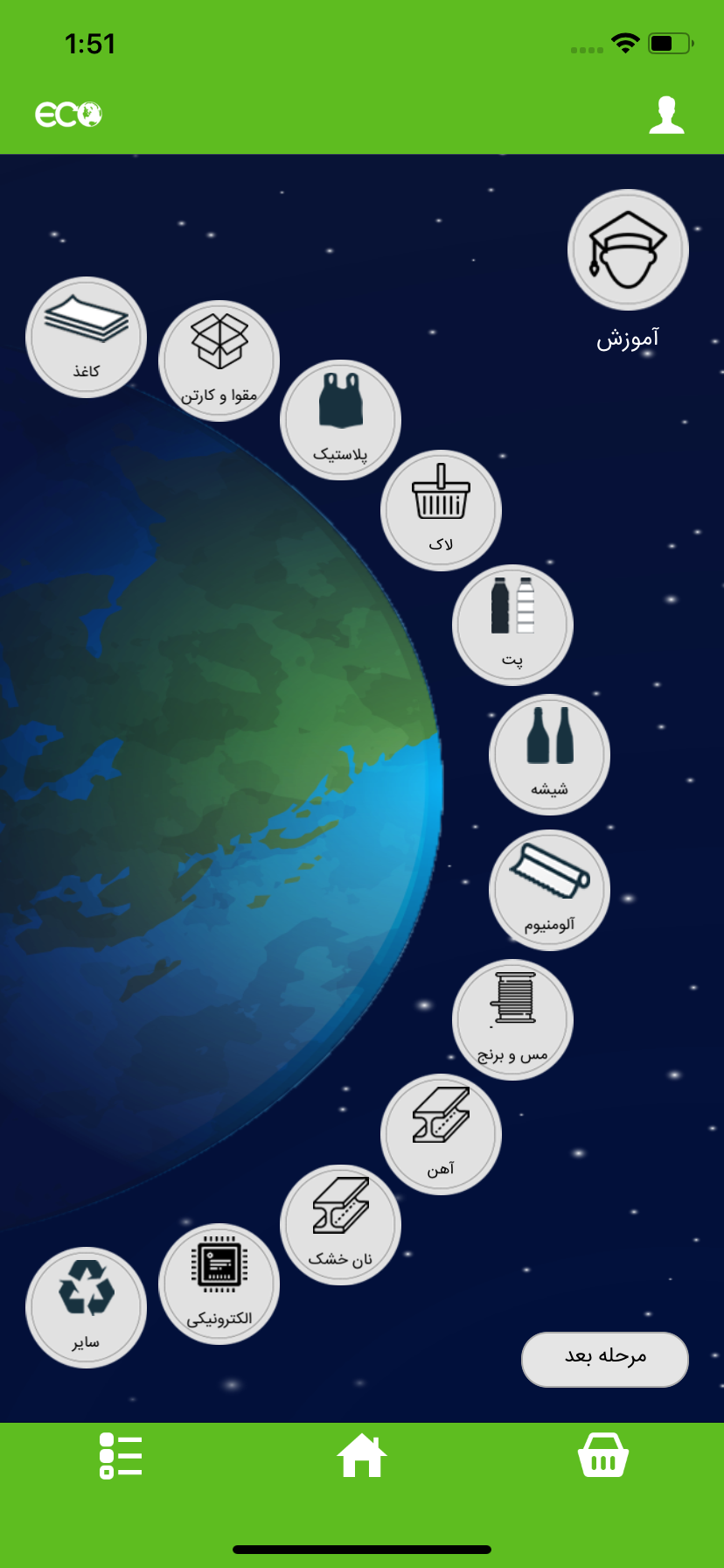Choose the نان خشک dry bread category
This screenshot has height=1568, width=724.
(340, 1225)
